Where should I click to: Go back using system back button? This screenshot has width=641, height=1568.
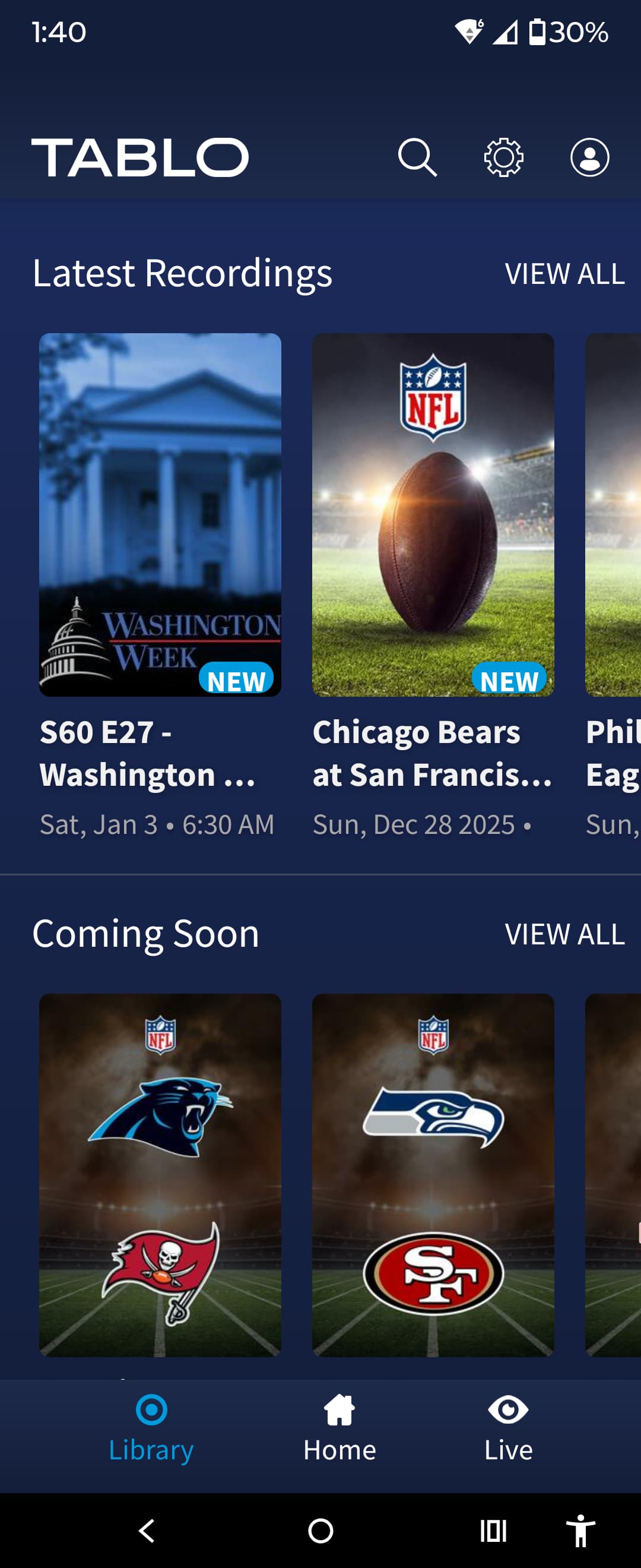147,1530
